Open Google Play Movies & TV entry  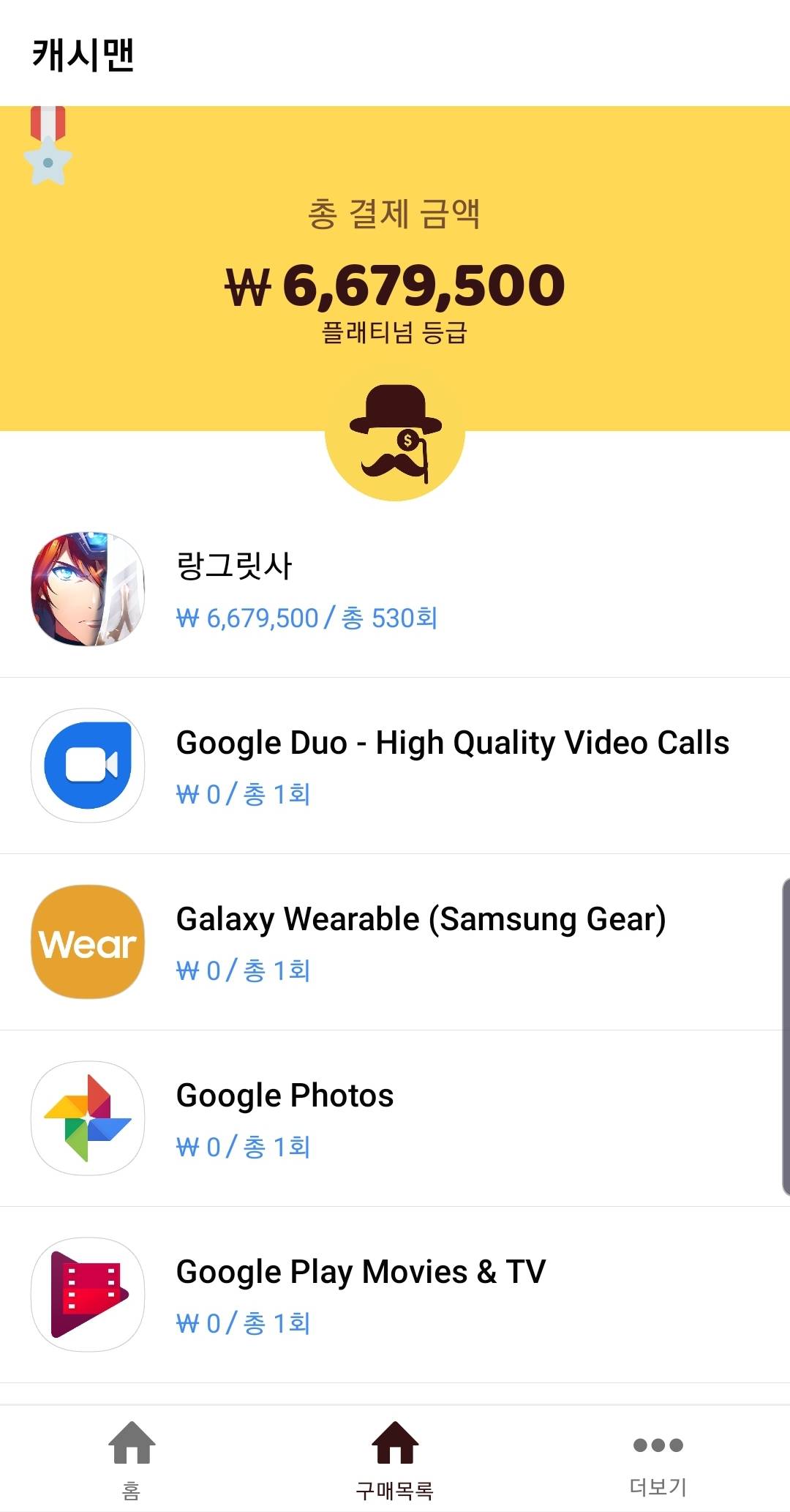click(x=395, y=1295)
